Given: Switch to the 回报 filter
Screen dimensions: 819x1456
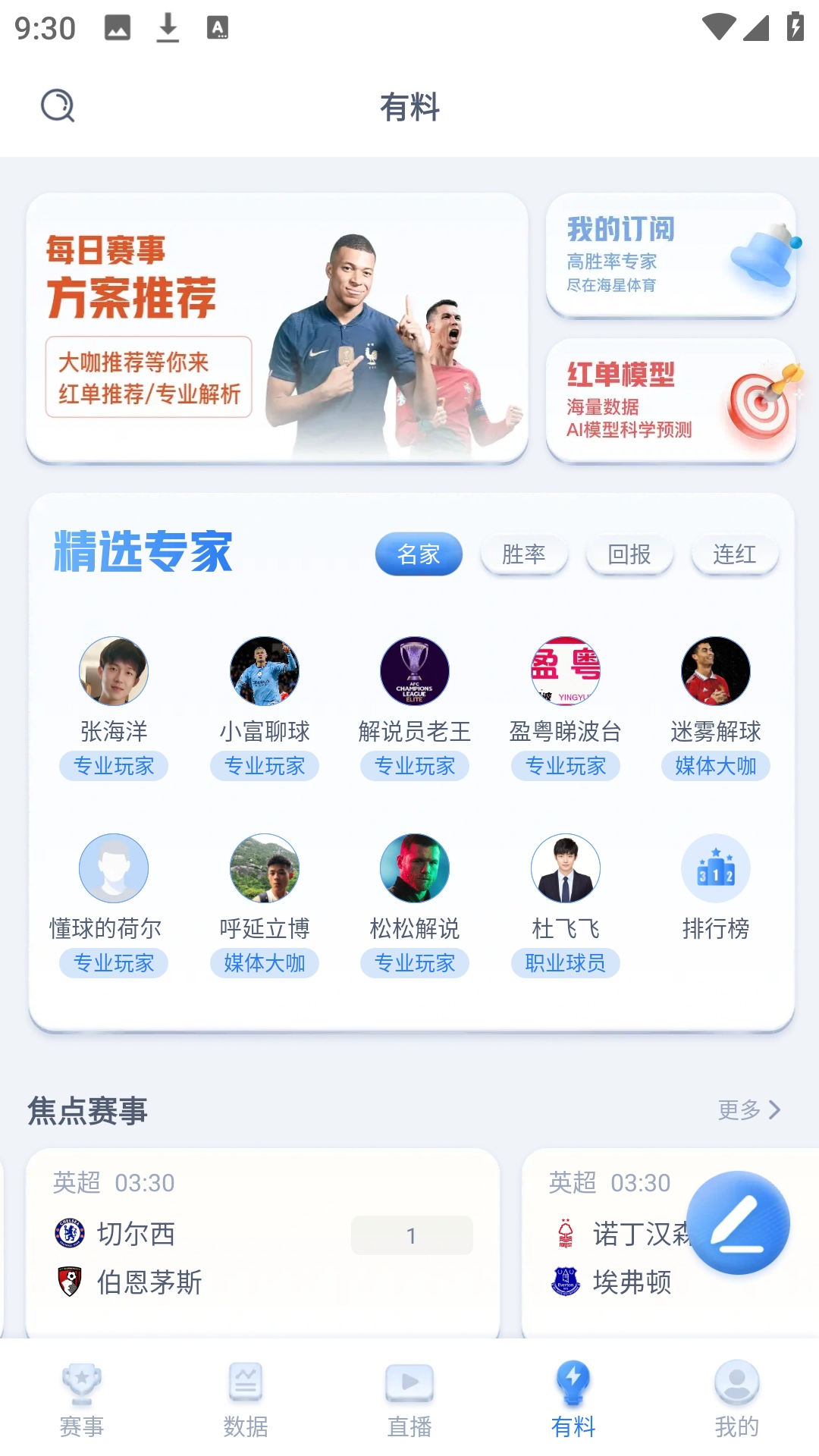Looking at the screenshot, I should [x=629, y=554].
